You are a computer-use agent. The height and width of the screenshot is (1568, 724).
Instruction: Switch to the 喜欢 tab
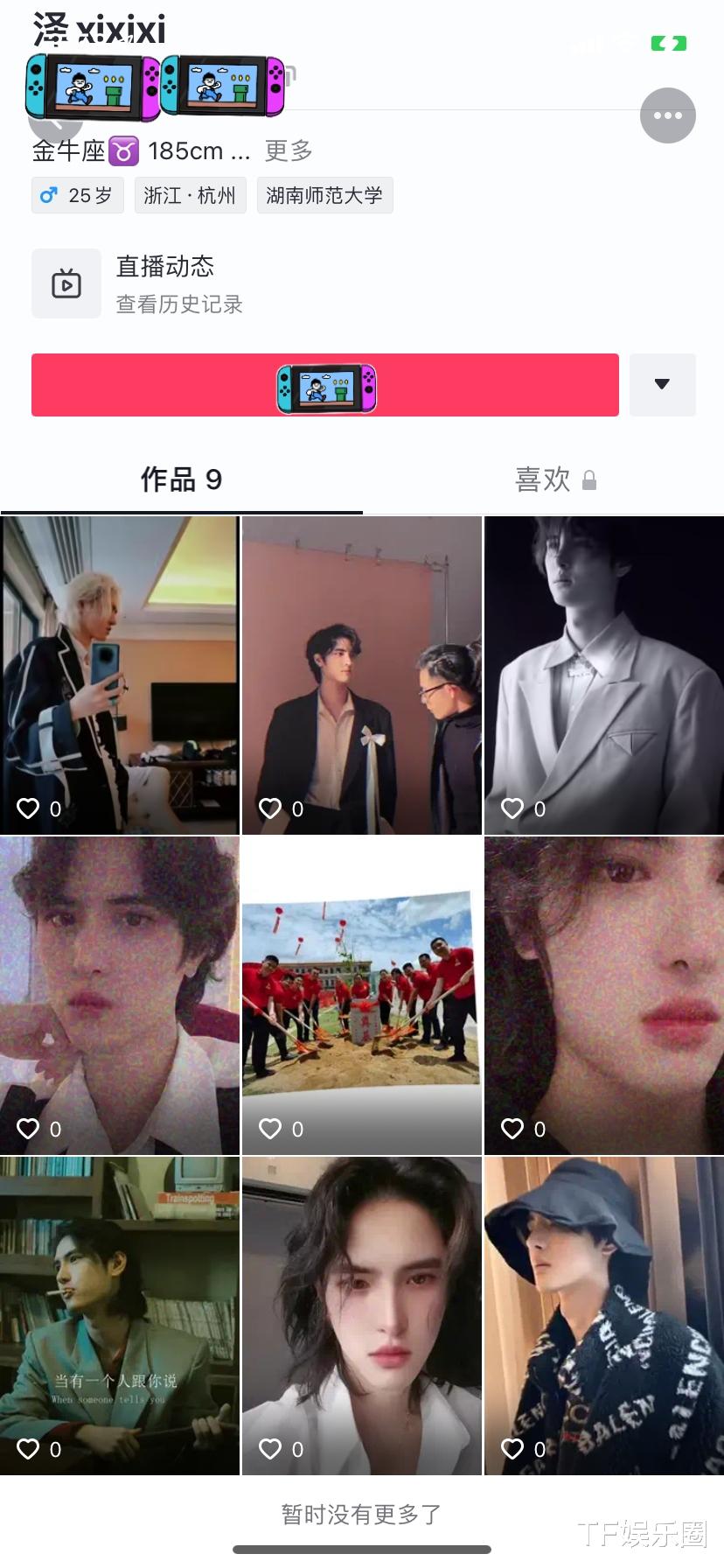tap(543, 480)
